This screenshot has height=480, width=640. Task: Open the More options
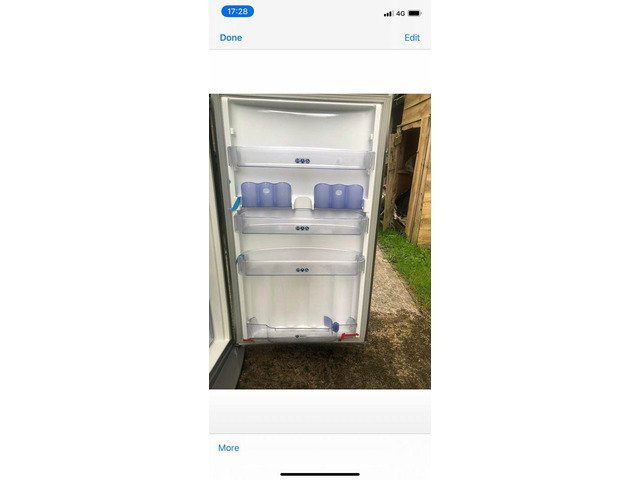[229, 448]
